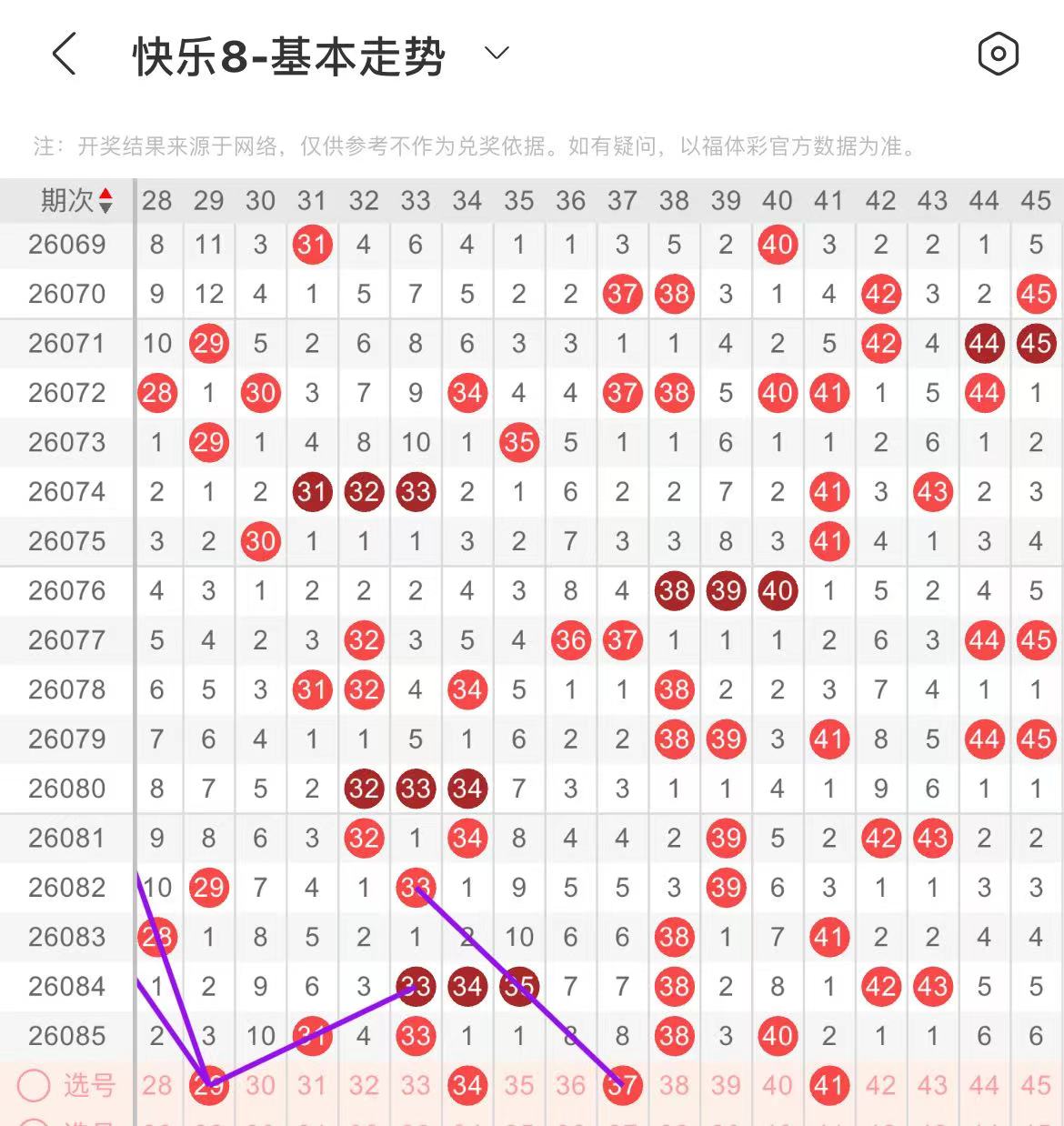The image size is (1064, 1126).
Task: Pick number 39 in the 选号 row
Action: tap(726, 1085)
